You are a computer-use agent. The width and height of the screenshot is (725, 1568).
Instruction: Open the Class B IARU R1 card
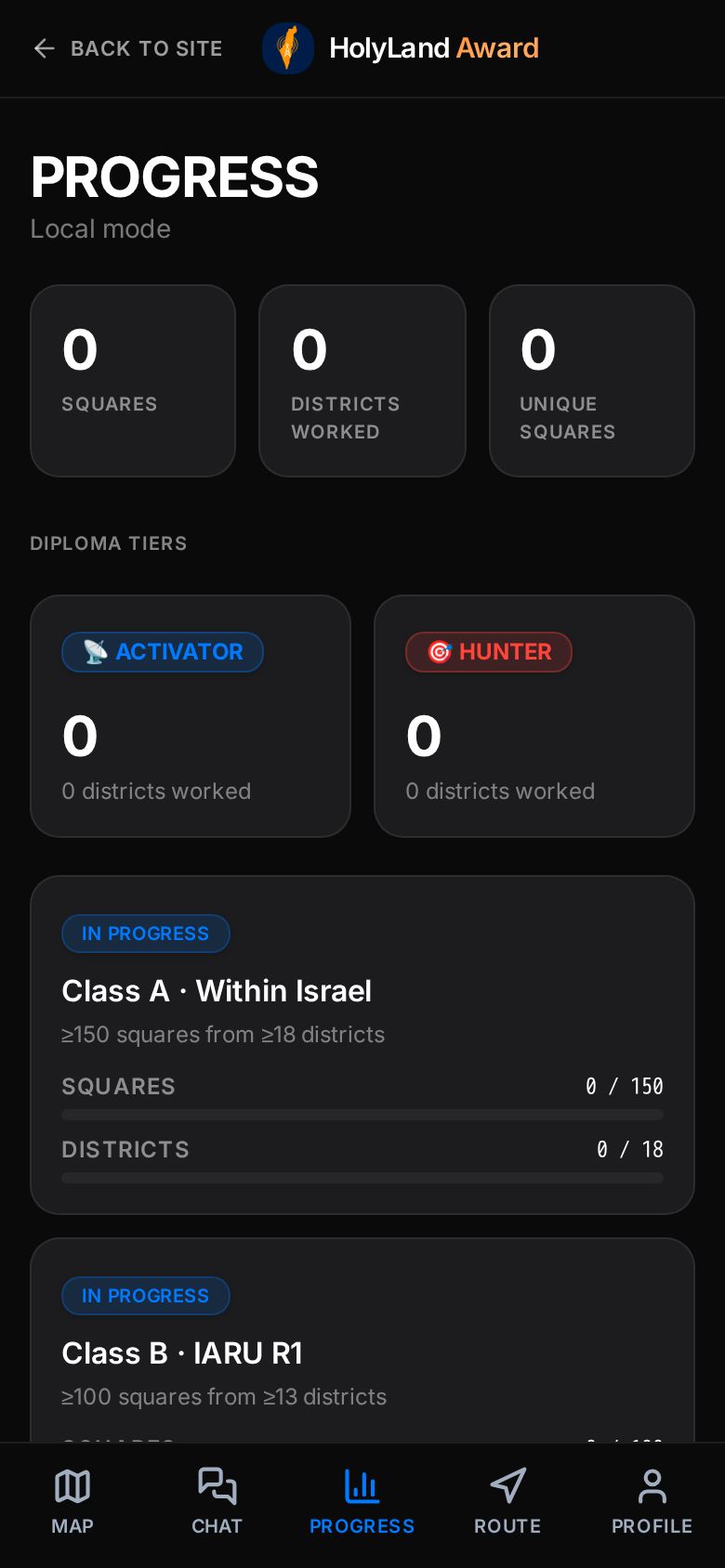tap(362, 1340)
